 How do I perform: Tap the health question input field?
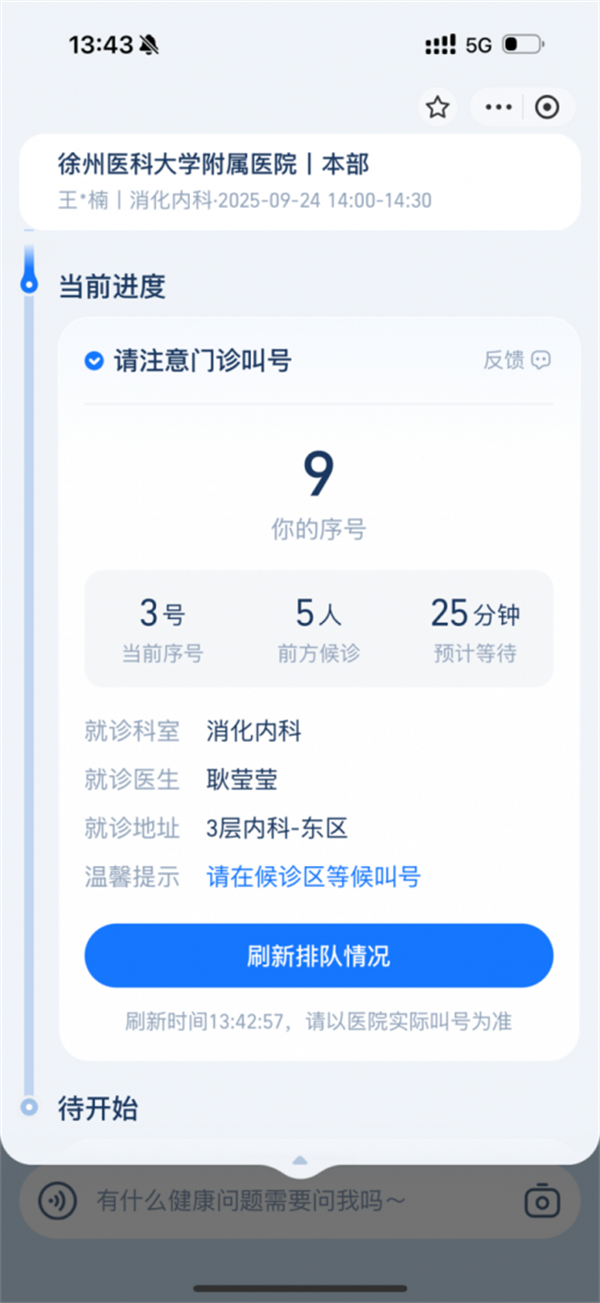[x=290, y=1200]
